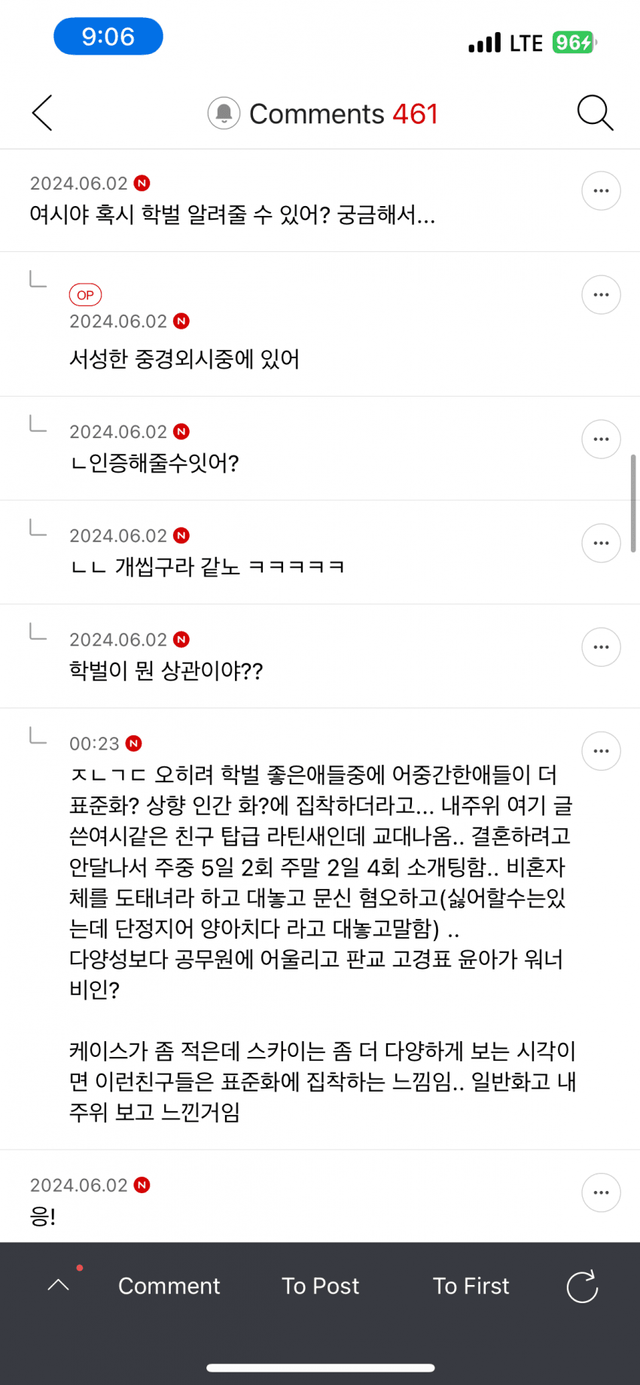The image size is (640, 1385).
Task: Open more options for the 인증해줄수잇어 reply
Action: [601, 439]
